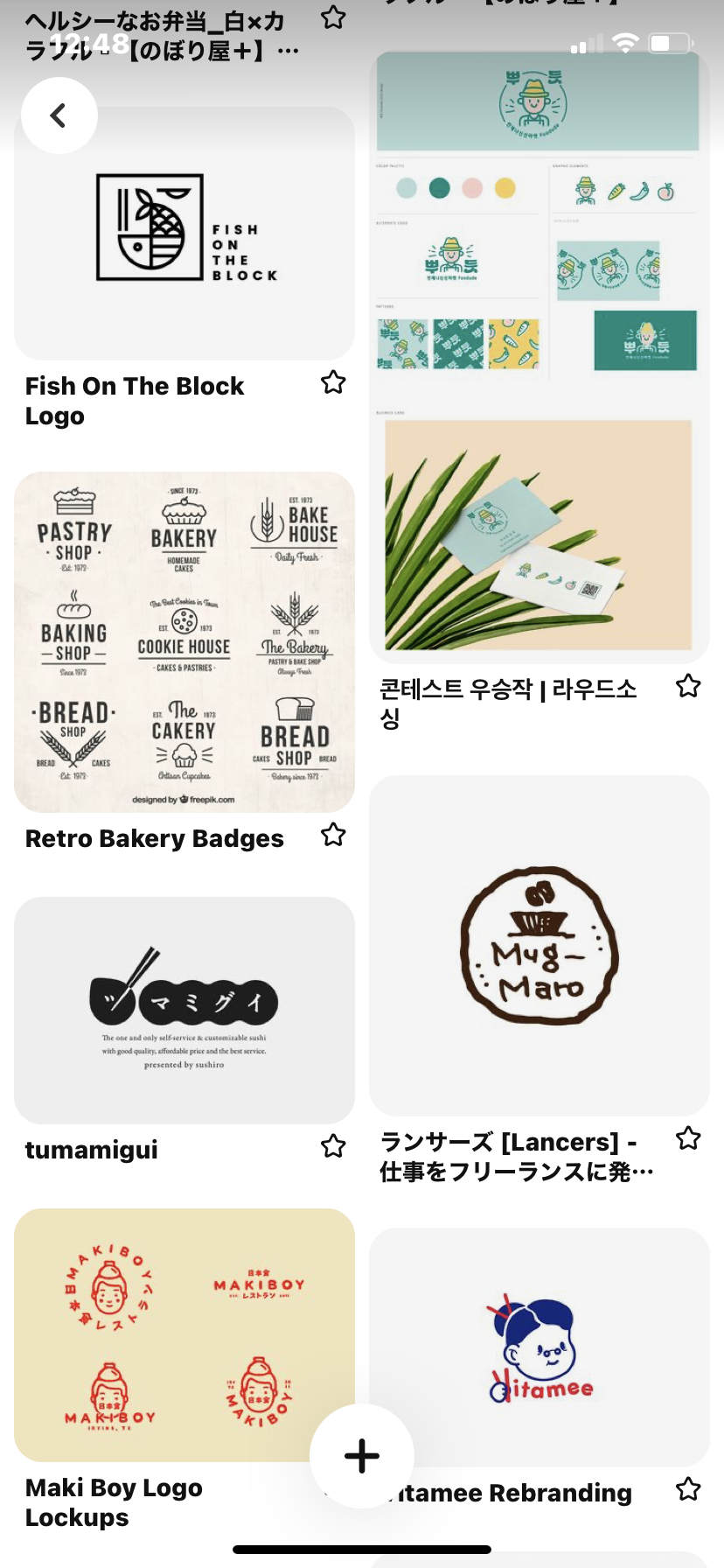Star the itamee Rebranding pin
Viewport: 724px width, 1568px height.
688,1489
